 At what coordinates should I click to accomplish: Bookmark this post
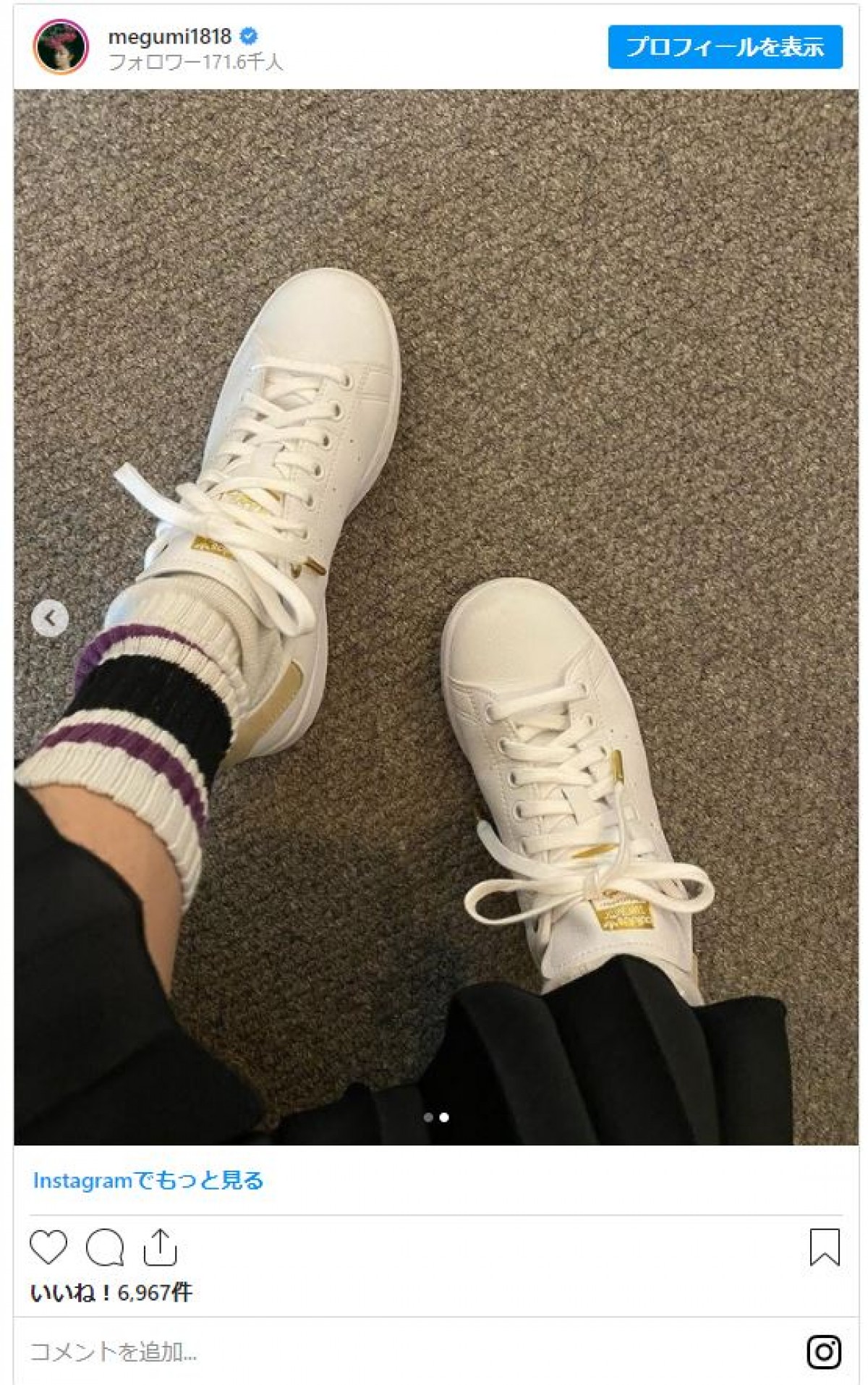point(824,1248)
